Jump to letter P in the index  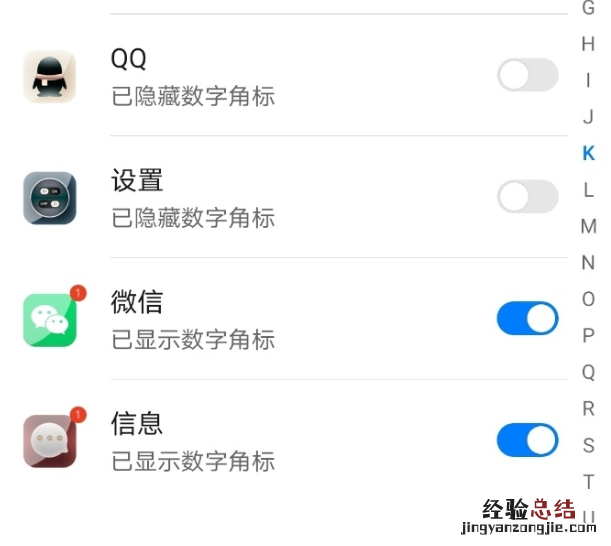click(x=588, y=335)
